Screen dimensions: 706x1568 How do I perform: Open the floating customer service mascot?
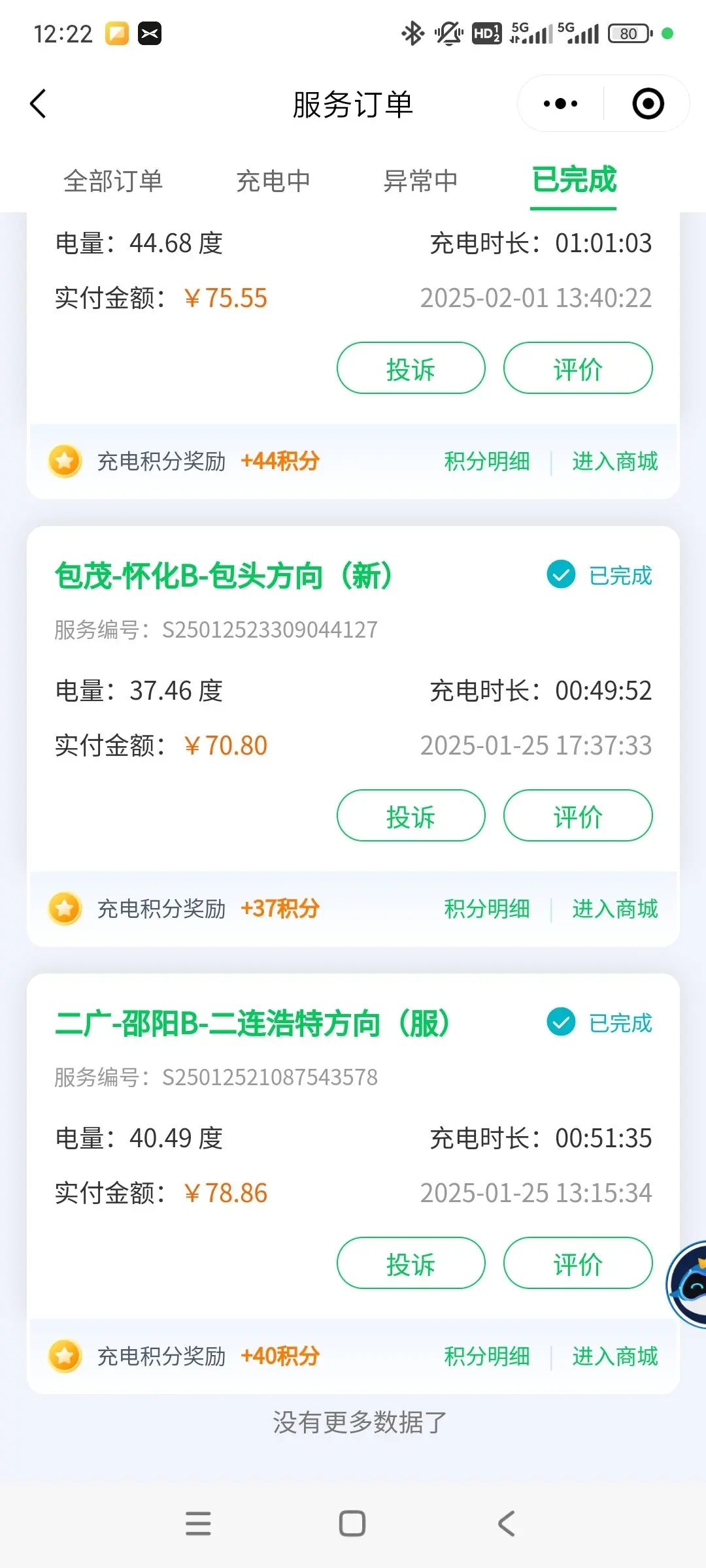[x=686, y=1284]
